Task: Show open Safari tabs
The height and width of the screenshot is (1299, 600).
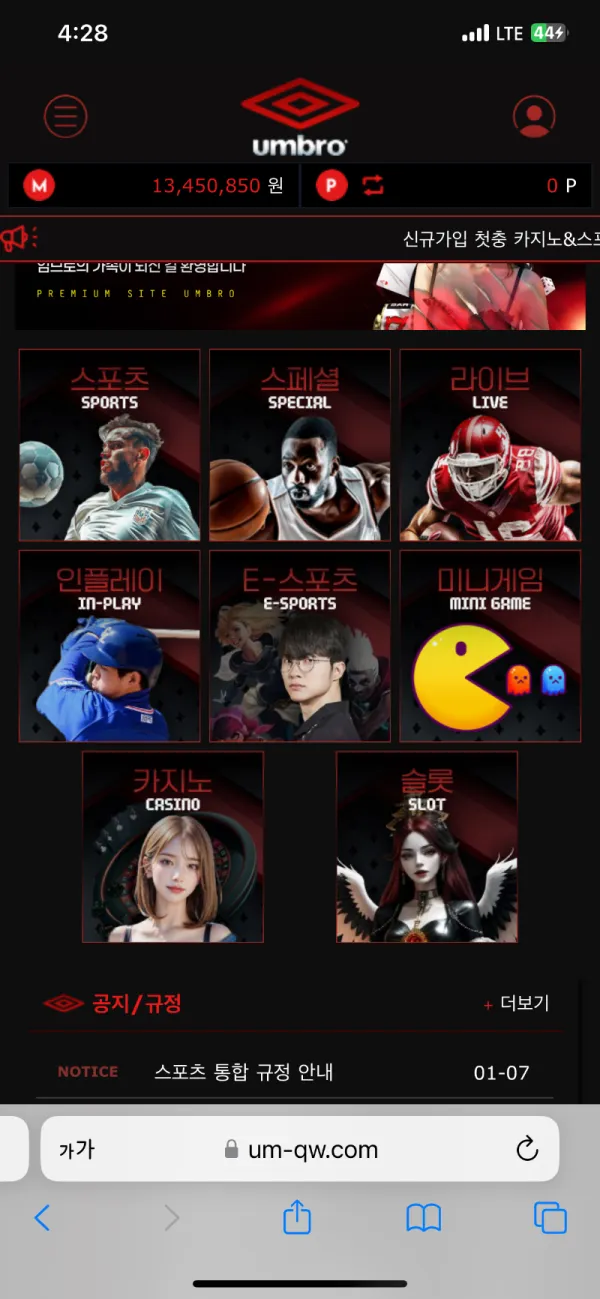Action: [550, 1218]
